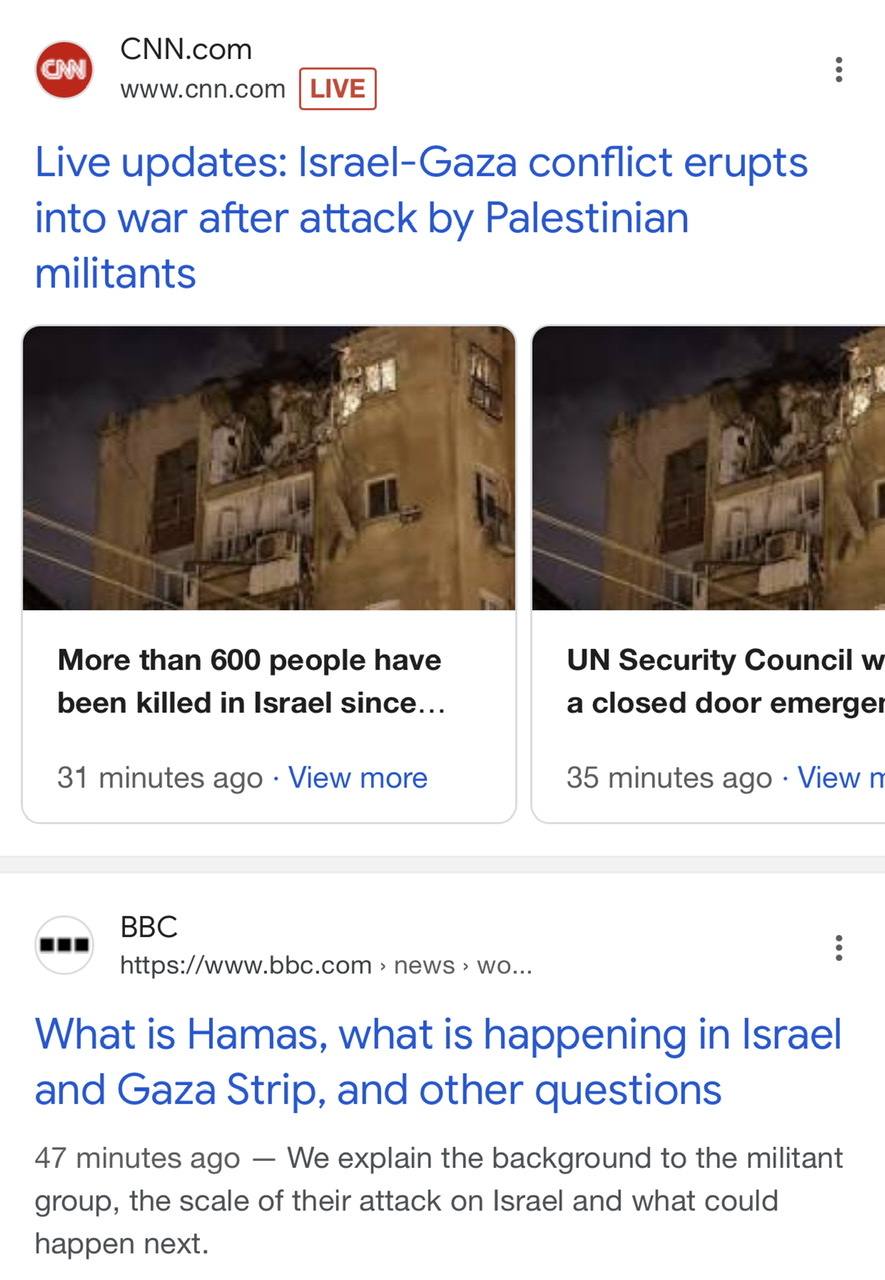Open the overflow menu for CNN result
The width and height of the screenshot is (885, 1280).
838,70
